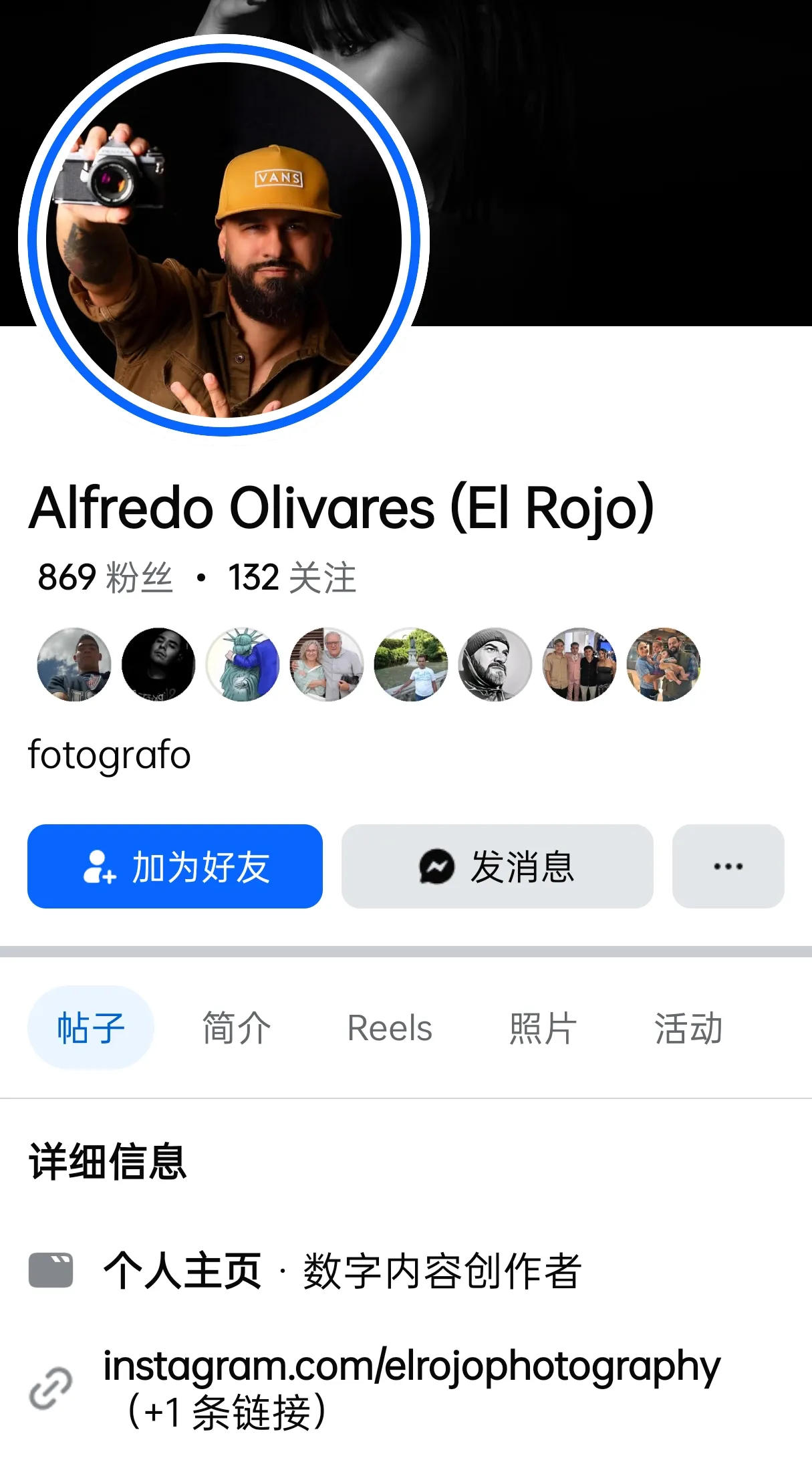Send a message via 发消息

pos(497,866)
